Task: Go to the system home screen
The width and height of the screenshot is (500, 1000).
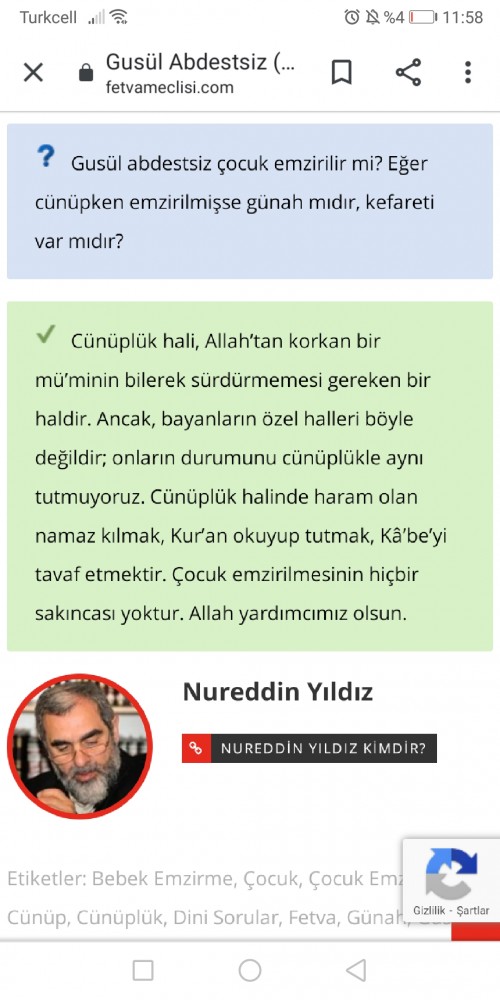Action: click(250, 970)
